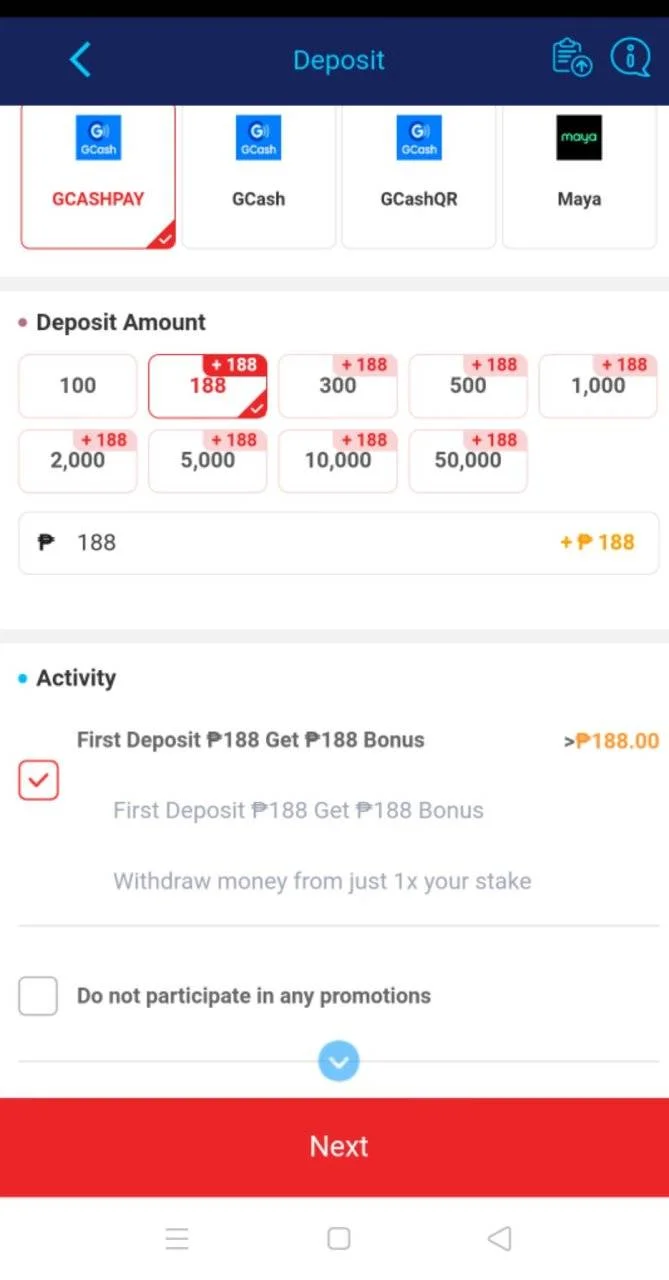Choose the 5,000 deposit amount
This screenshot has height=1280, width=669.
click(208, 461)
